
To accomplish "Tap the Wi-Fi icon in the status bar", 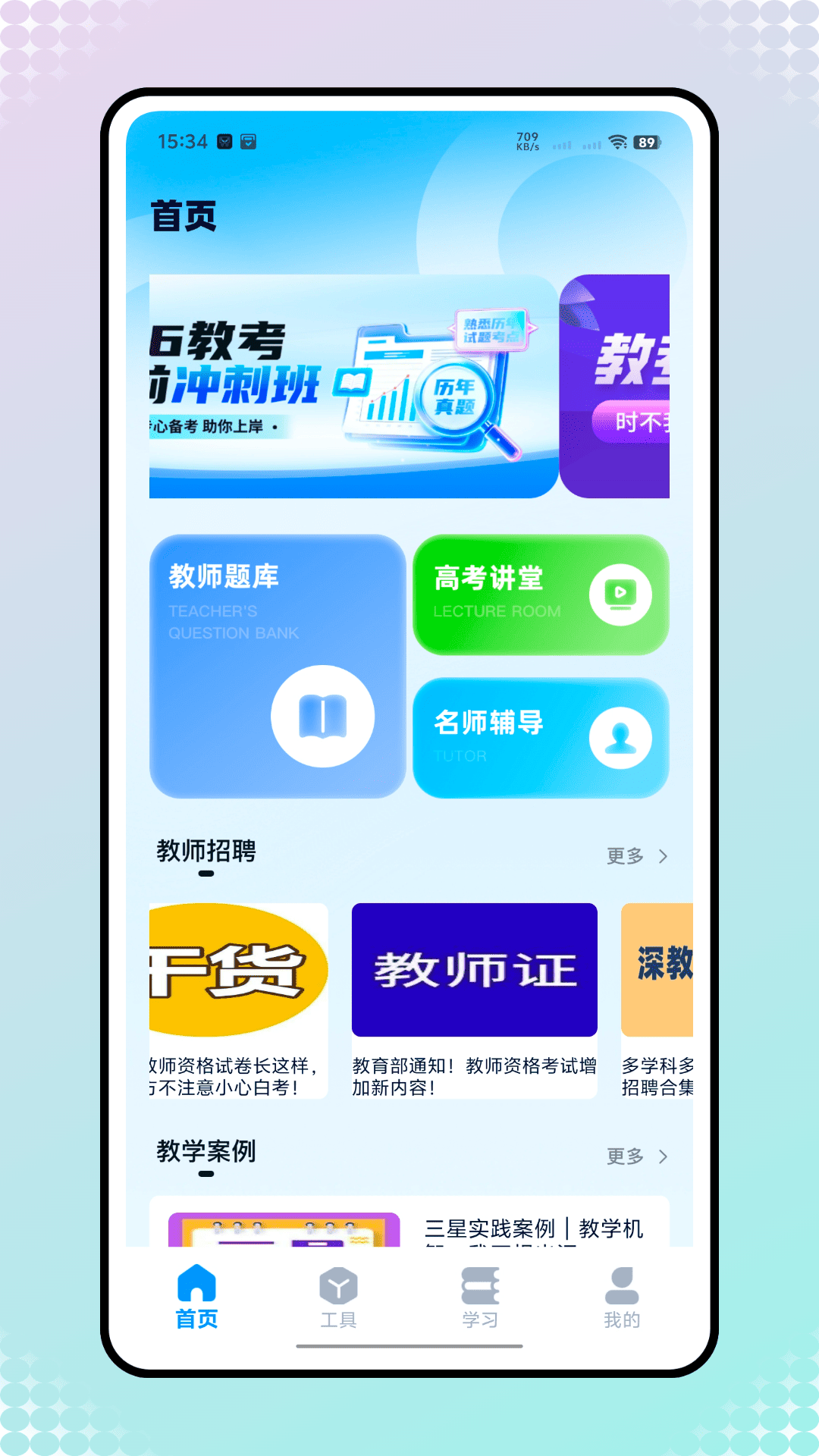I will pos(615,142).
